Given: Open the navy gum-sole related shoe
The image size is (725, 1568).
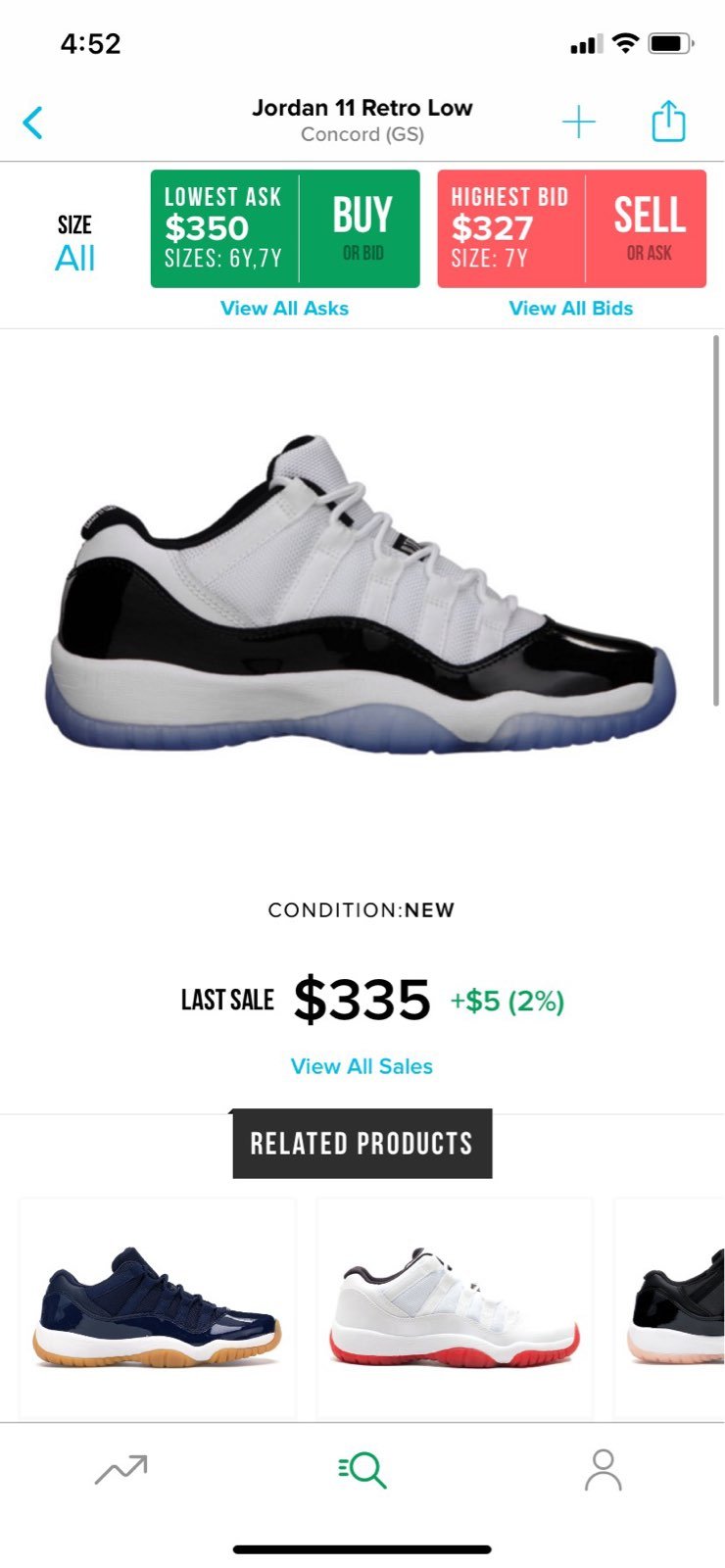Looking at the screenshot, I should point(157,1309).
